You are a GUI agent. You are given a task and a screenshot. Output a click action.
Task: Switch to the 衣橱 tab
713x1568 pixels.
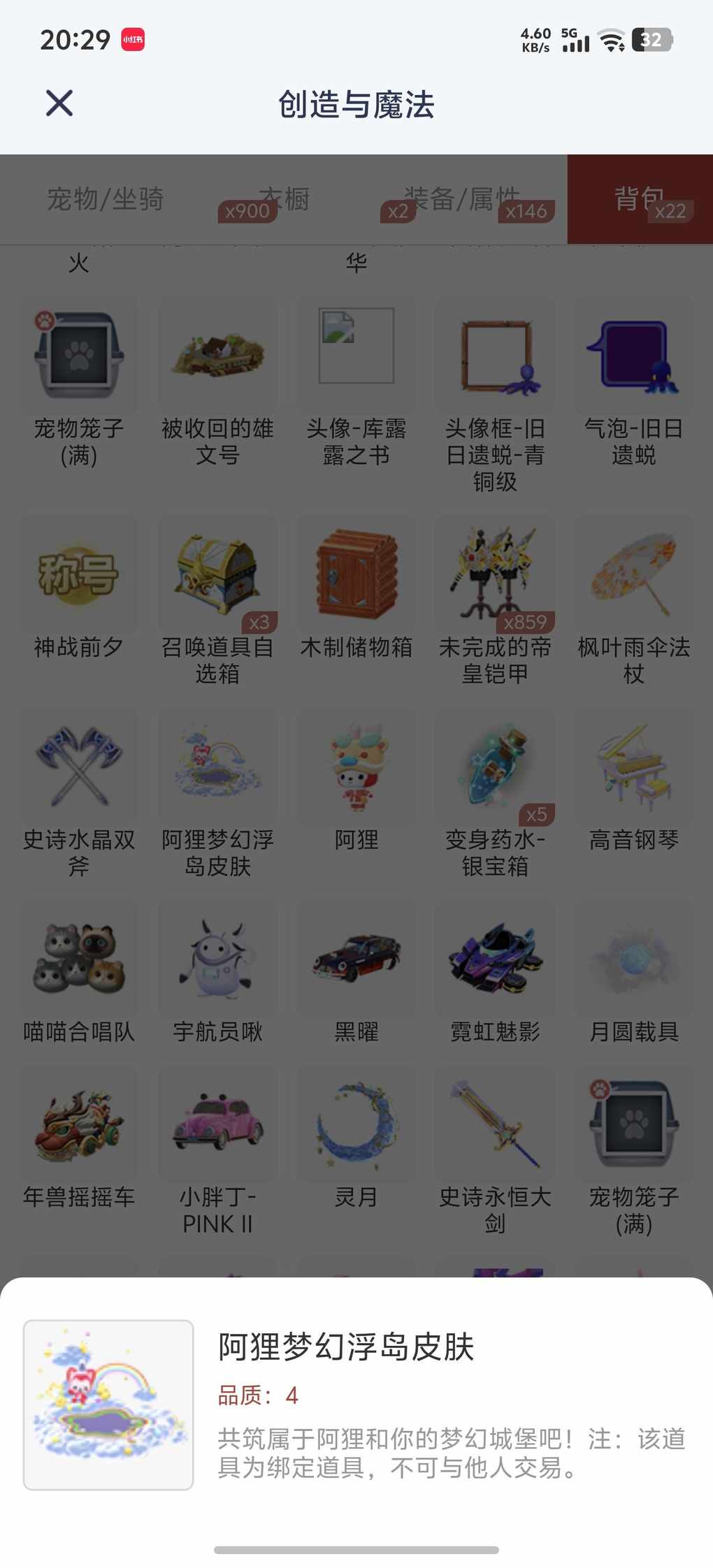coord(284,199)
